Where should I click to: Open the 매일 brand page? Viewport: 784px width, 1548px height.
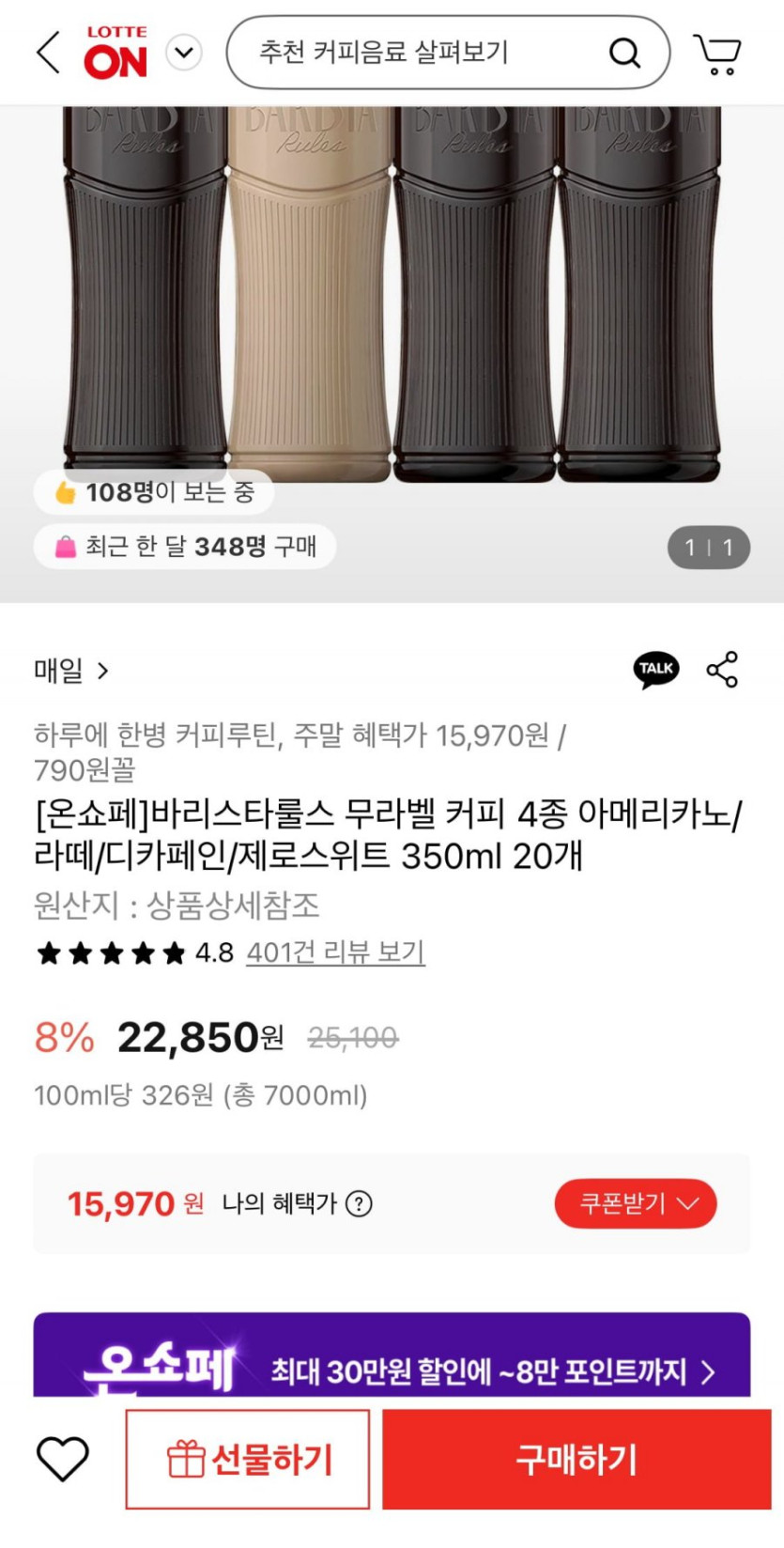point(71,671)
